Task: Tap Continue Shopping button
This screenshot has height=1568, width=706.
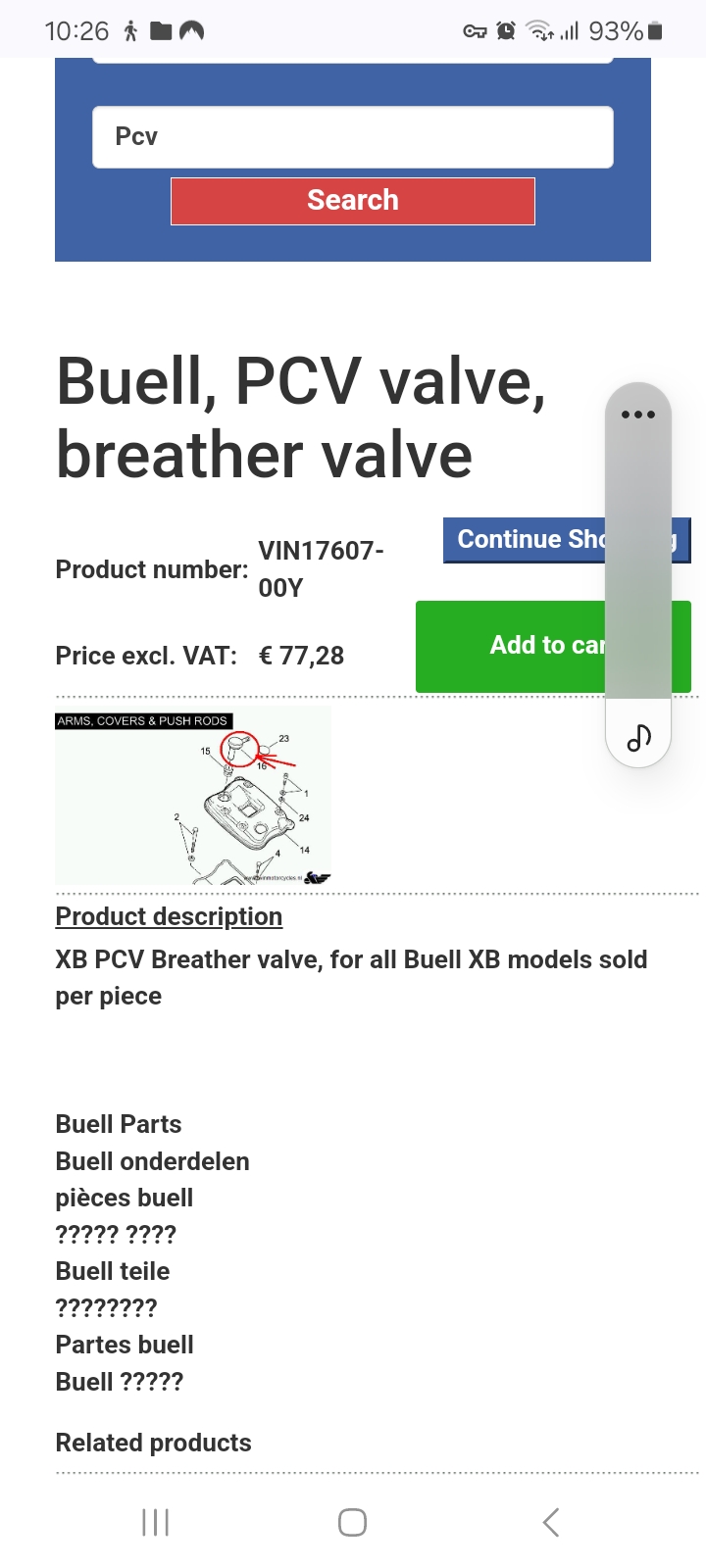Action: point(523,540)
